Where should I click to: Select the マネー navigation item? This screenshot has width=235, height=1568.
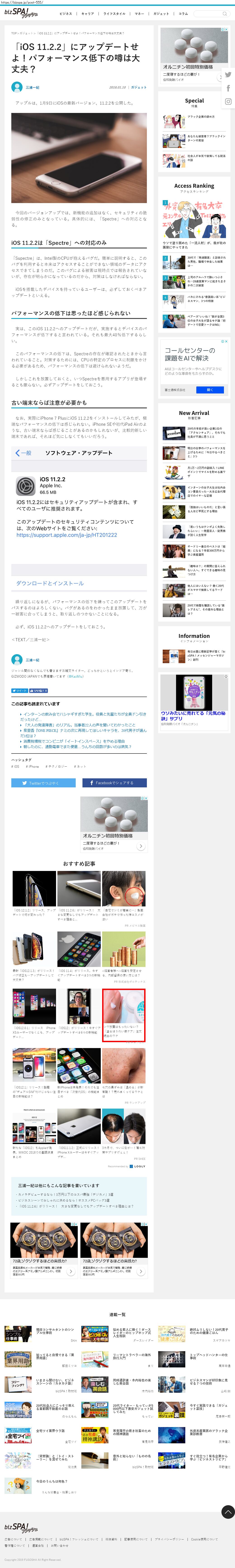(139, 13)
